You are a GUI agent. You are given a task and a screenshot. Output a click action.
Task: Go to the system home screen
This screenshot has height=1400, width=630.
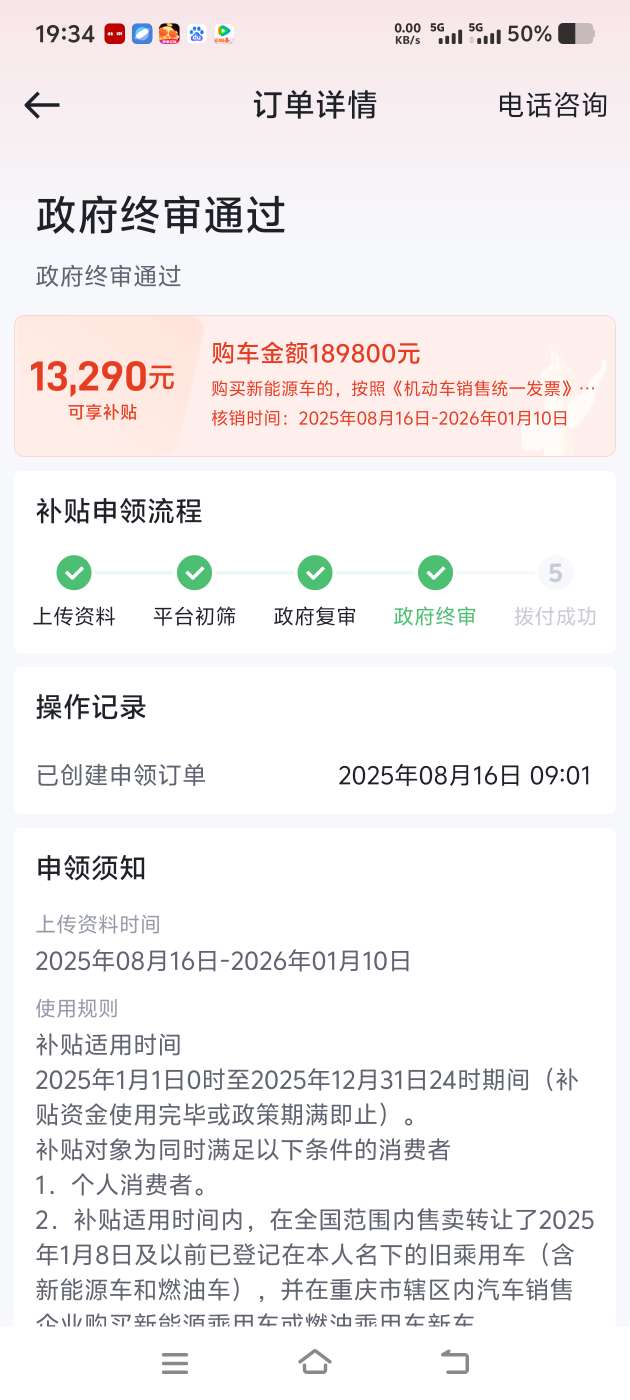tap(315, 1361)
